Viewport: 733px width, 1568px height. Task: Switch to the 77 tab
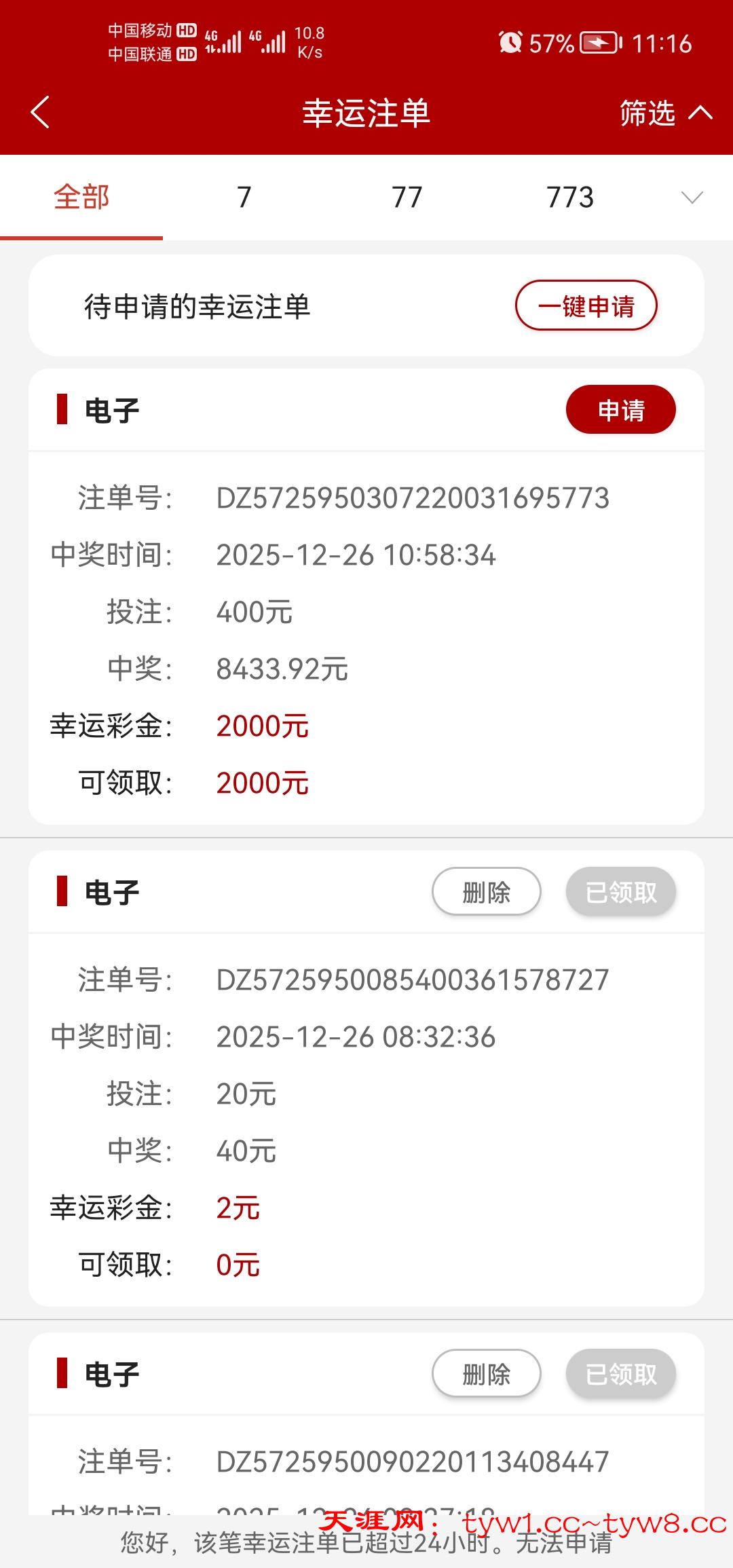[x=407, y=198]
